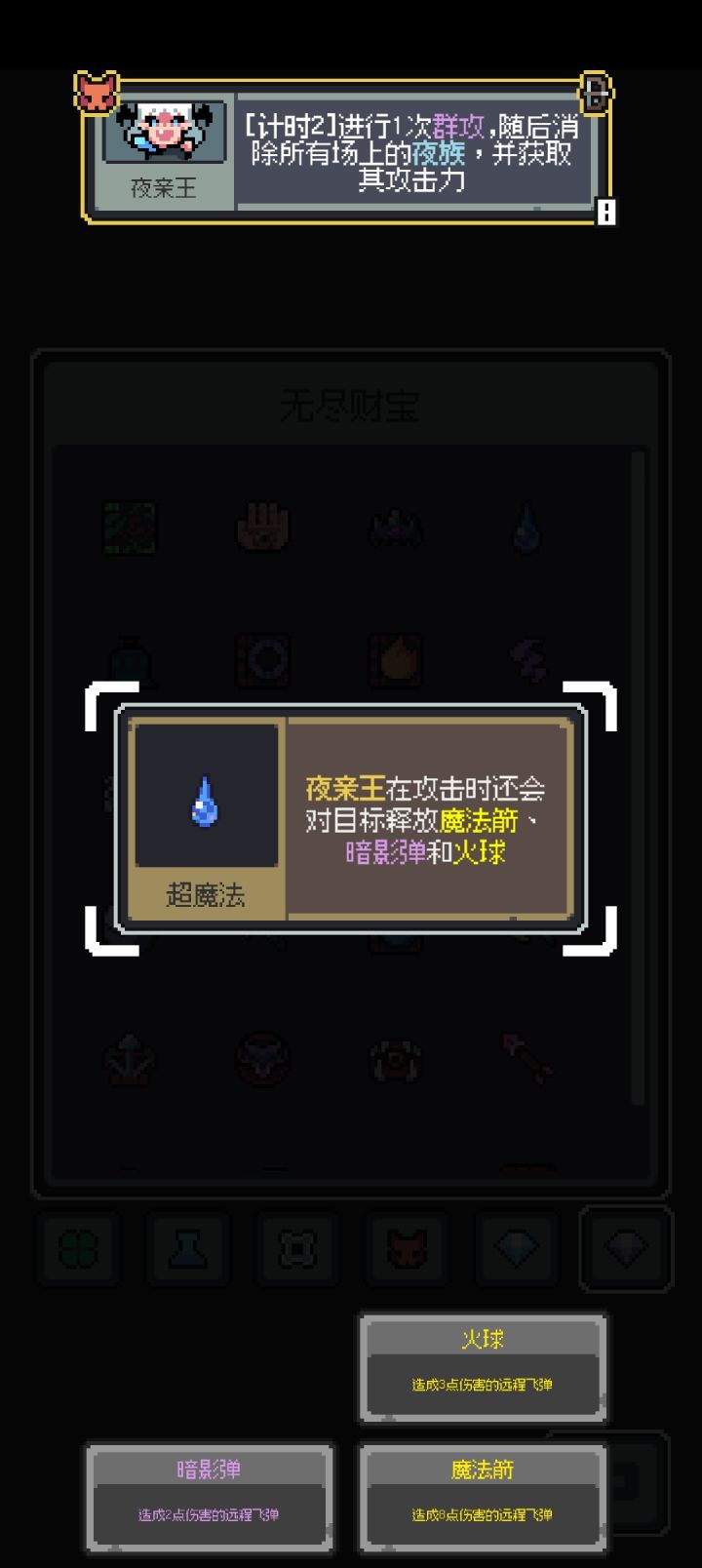Switch to the flask category tab
This screenshot has height=1568, width=702.
point(188,1248)
